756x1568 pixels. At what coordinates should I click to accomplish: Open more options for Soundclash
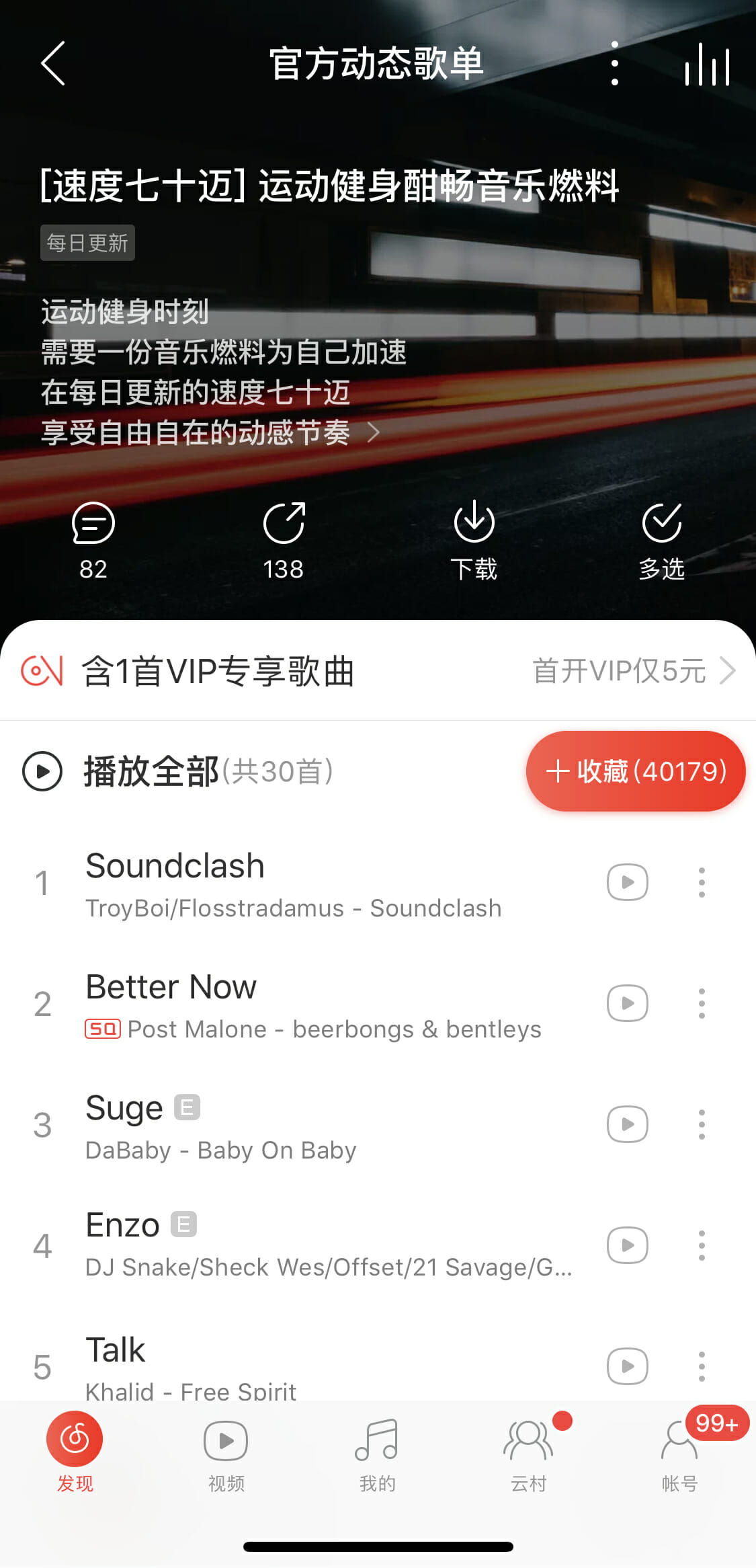[702, 882]
